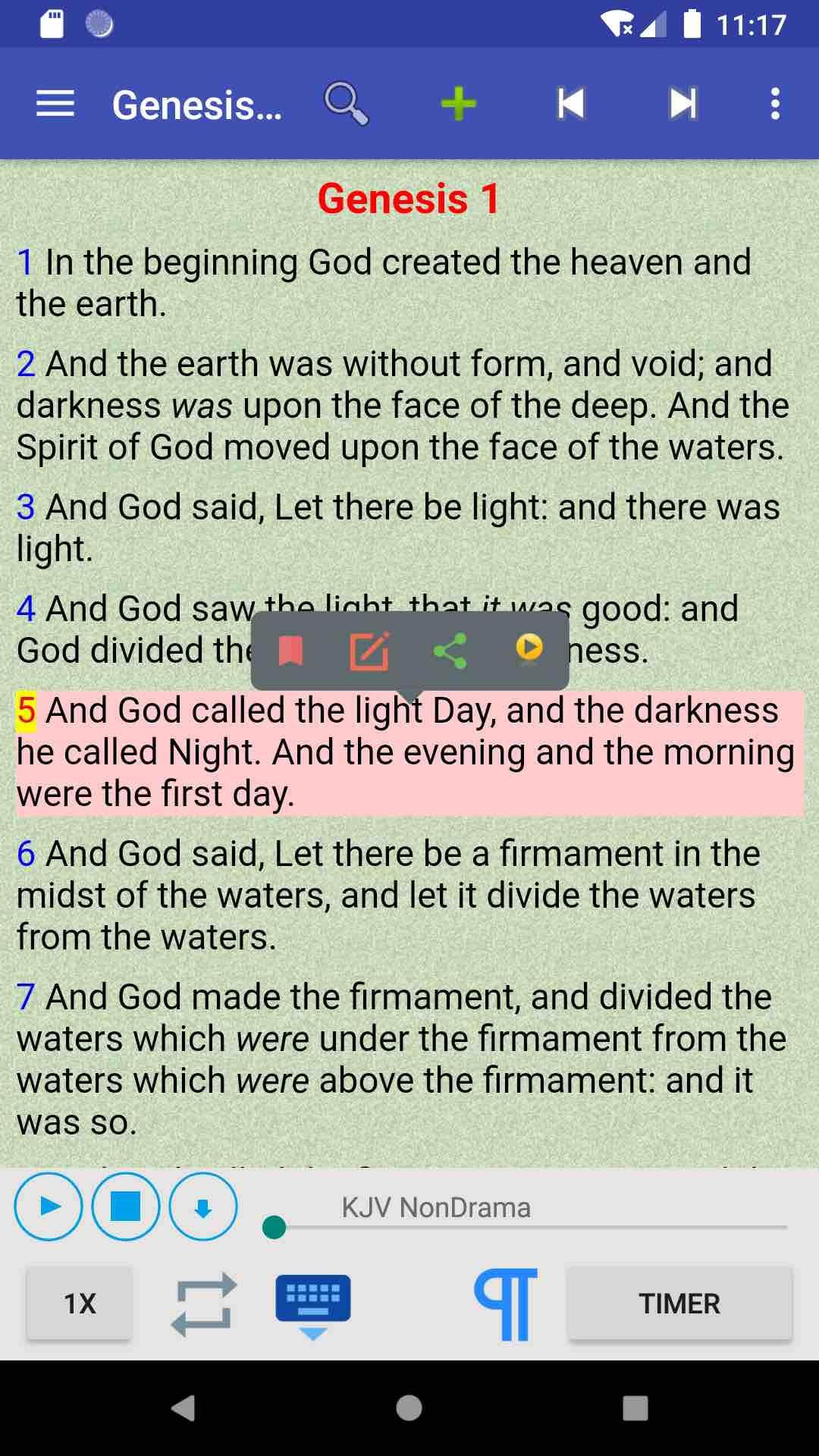Bookmark verse 5 from the popup
The height and width of the screenshot is (1456, 819).
290,651
